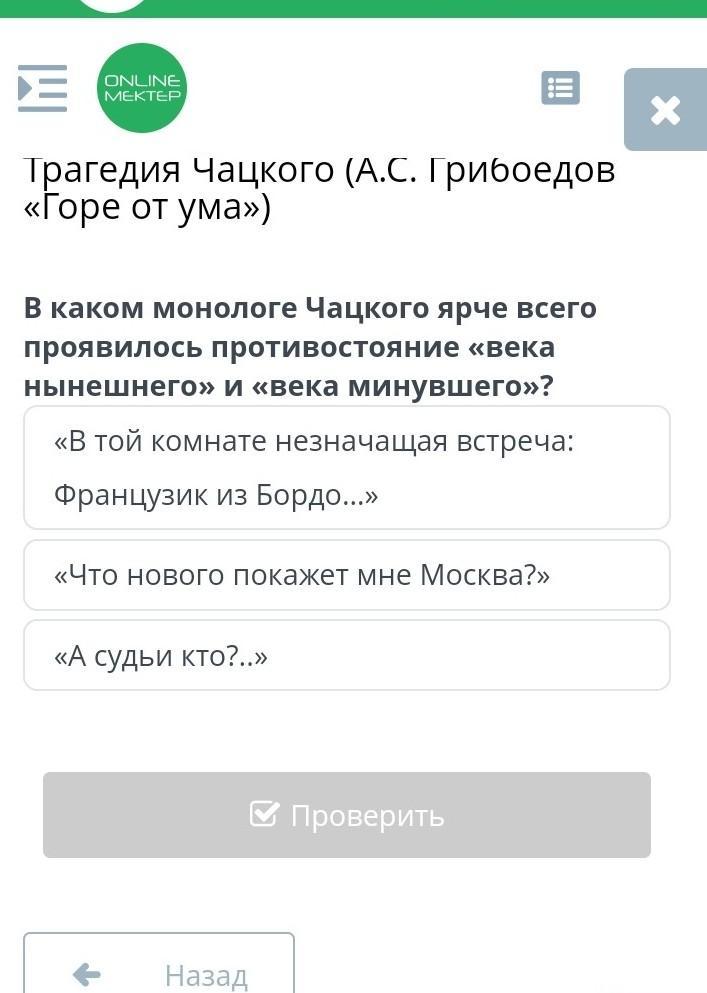Go back with the Назад button
This screenshot has height=993, width=707.
click(159, 970)
